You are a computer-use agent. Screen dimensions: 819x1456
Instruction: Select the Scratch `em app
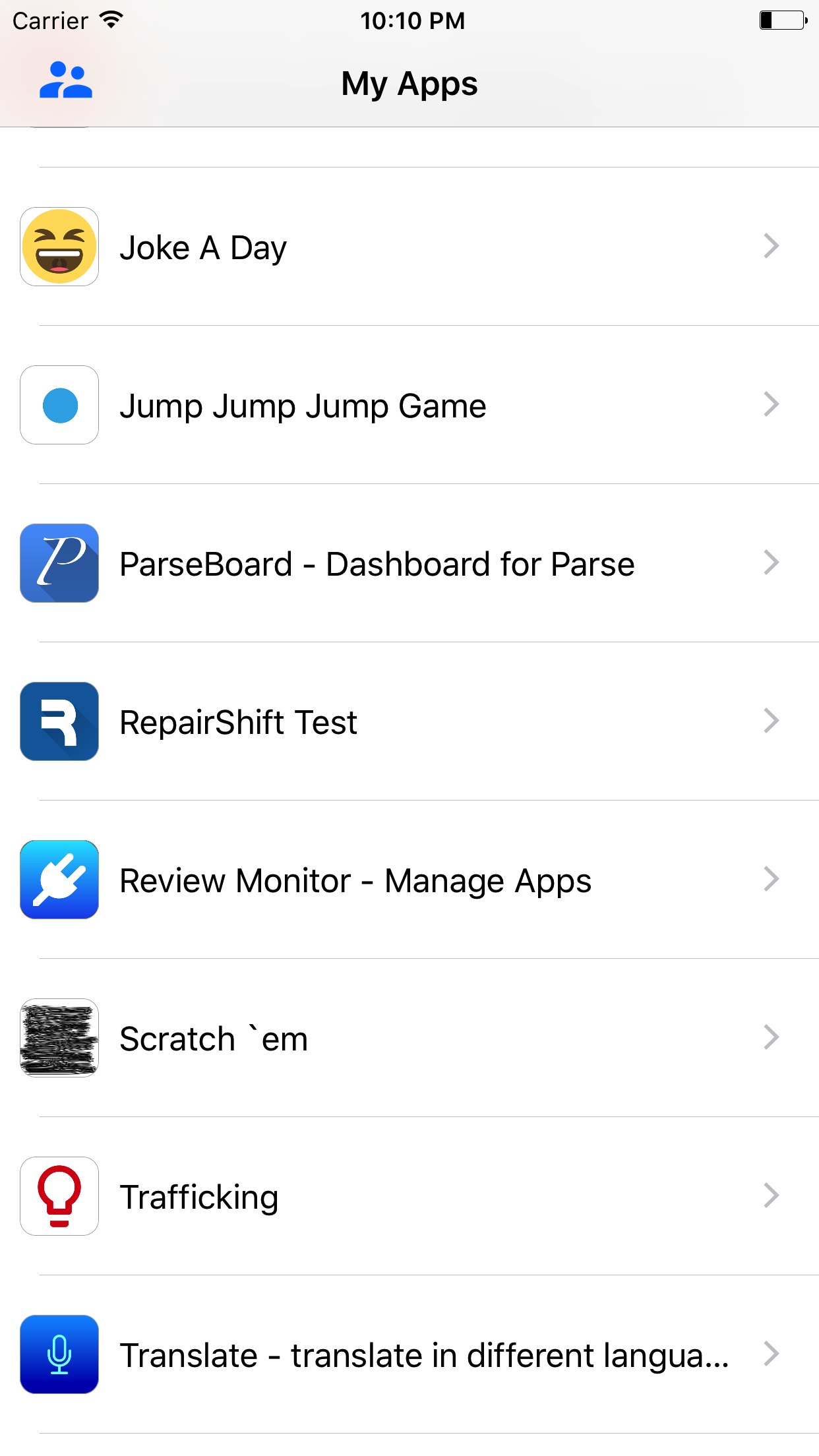pos(409,1039)
